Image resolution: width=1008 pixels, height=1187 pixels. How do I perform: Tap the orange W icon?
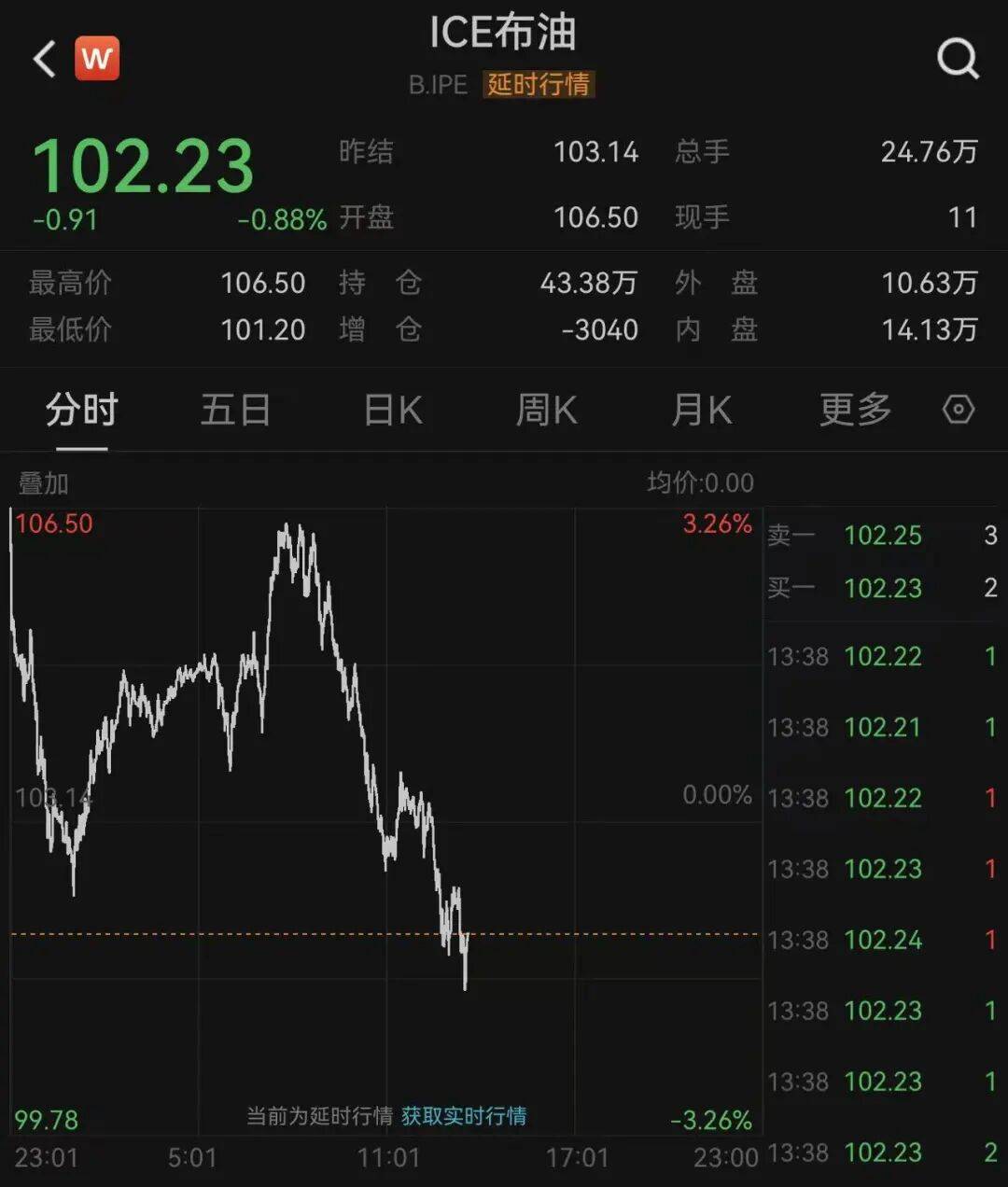click(x=97, y=59)
